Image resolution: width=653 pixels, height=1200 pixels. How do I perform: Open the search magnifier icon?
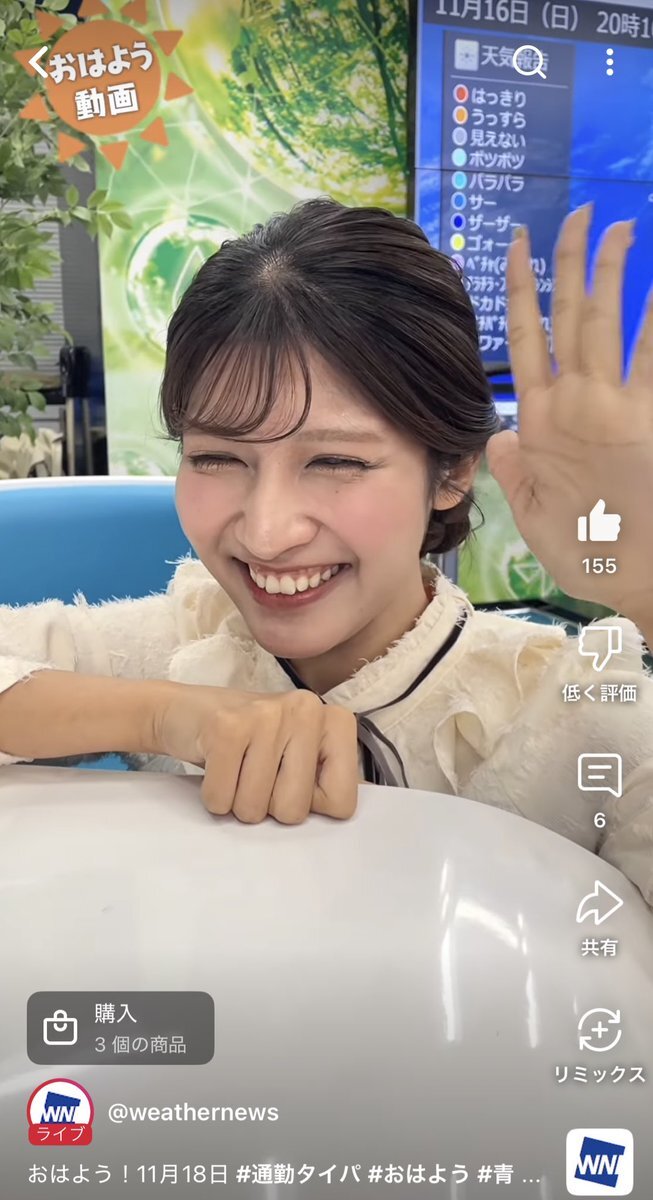pos(529,62)
